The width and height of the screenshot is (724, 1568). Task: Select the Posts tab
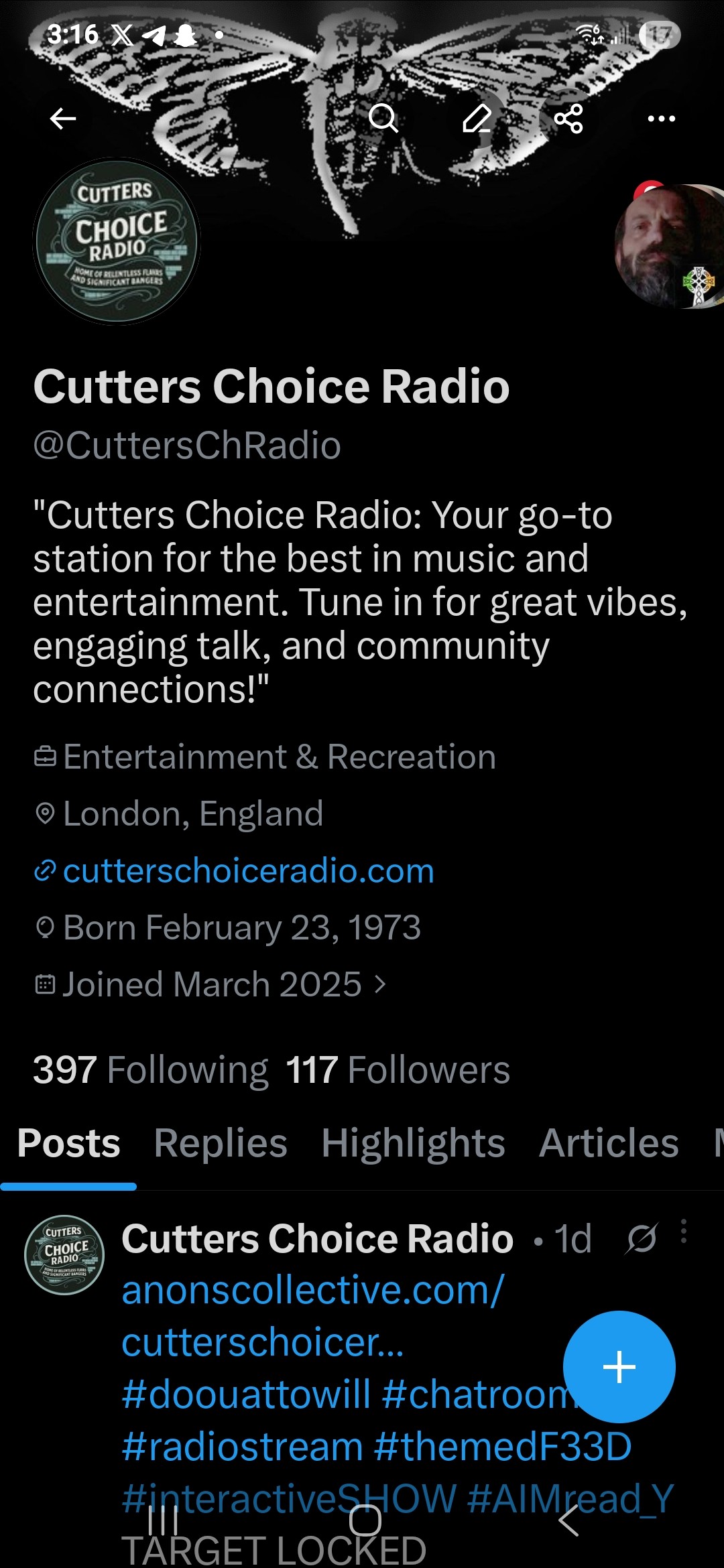click(x=68, y=1143)
